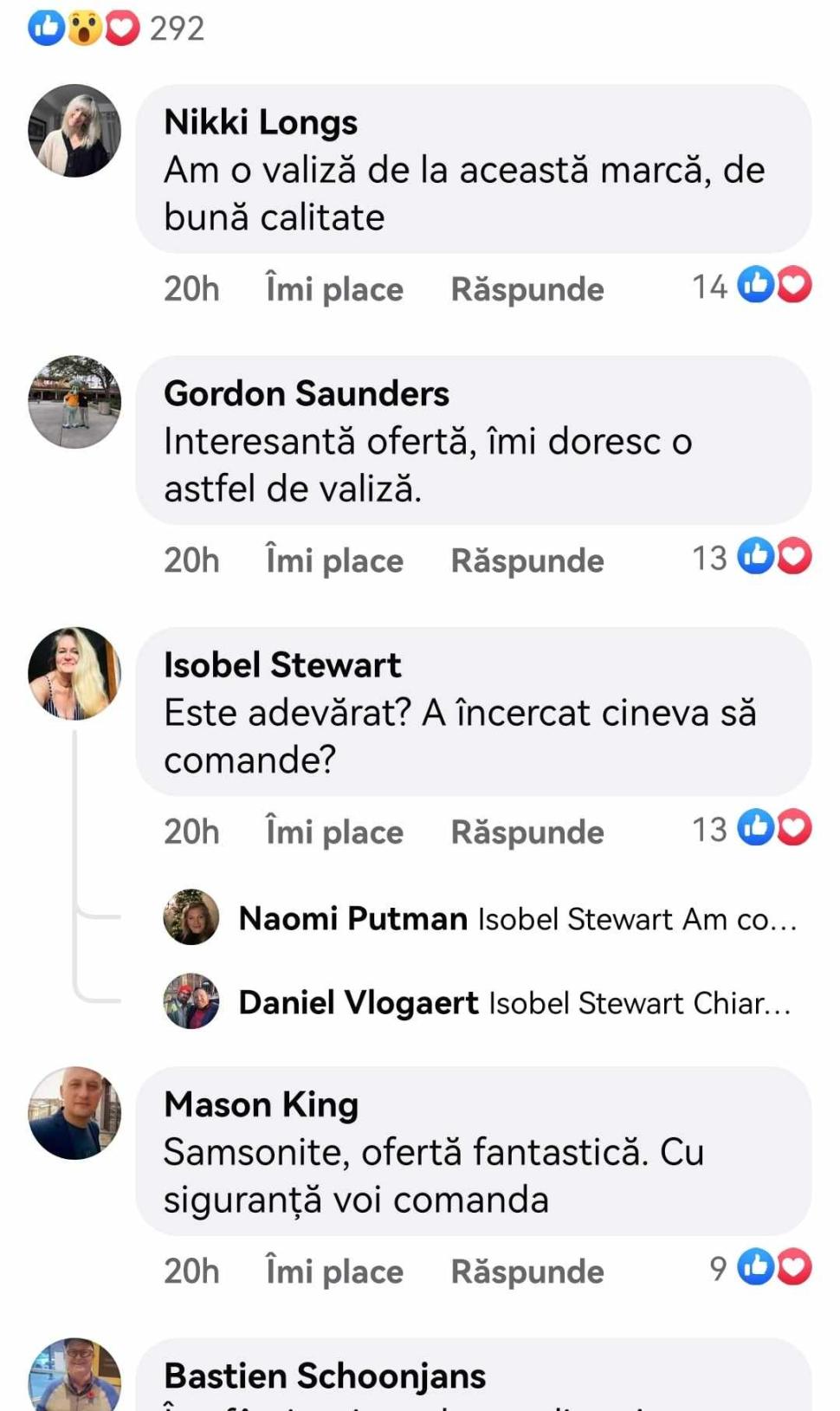Open Isobel Stewart's profile picture
Image resolution: width=840 pixels, height=1411 pixels.
[74, 673]
